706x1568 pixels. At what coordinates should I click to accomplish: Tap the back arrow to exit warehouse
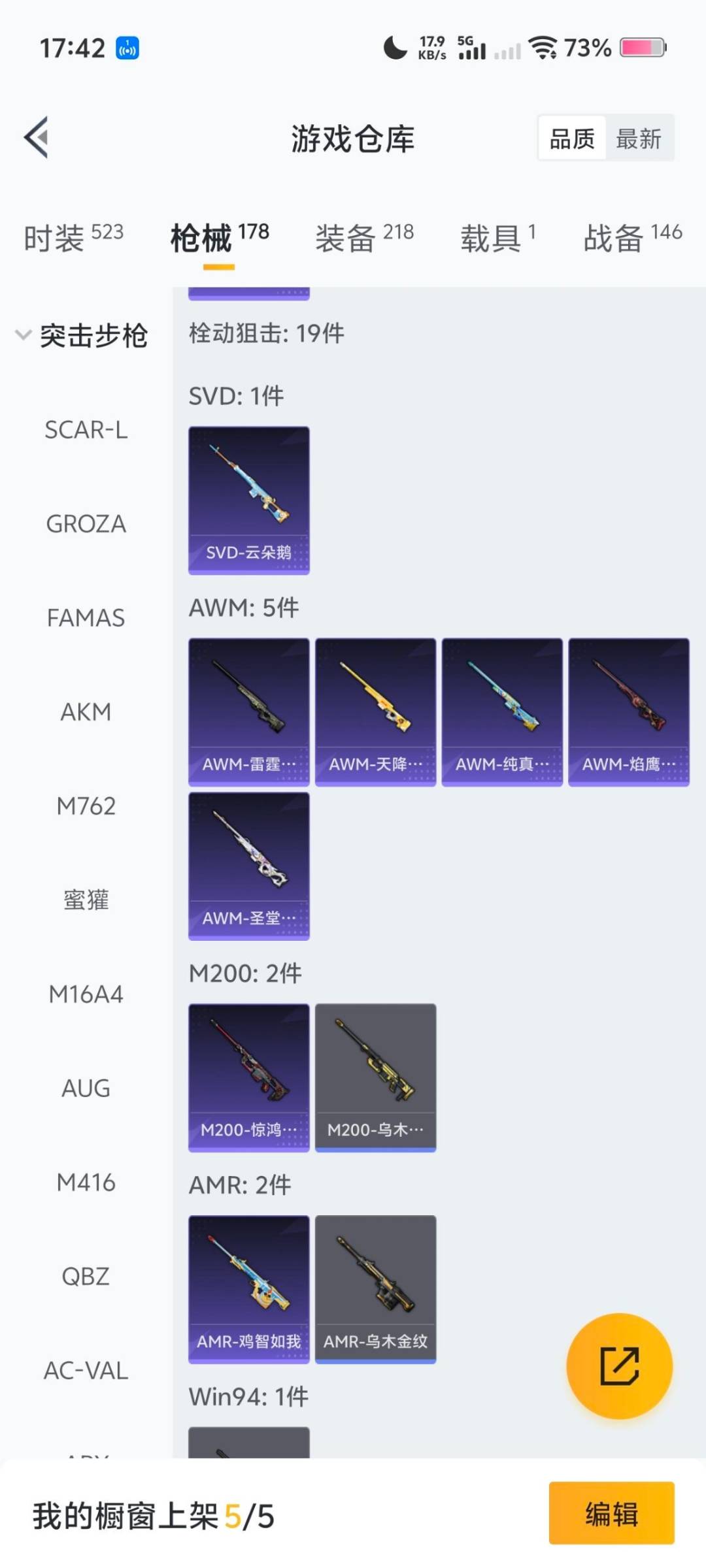[37, 137]
